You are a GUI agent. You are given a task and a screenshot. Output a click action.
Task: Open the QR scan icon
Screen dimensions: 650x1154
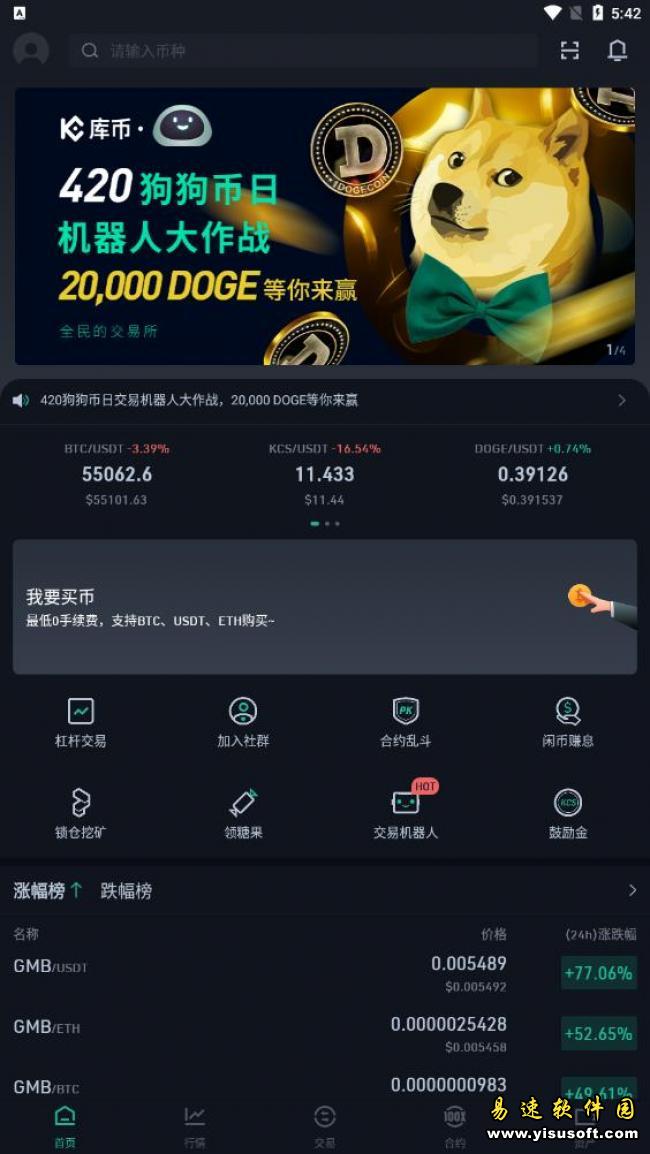tap(570, 50)
